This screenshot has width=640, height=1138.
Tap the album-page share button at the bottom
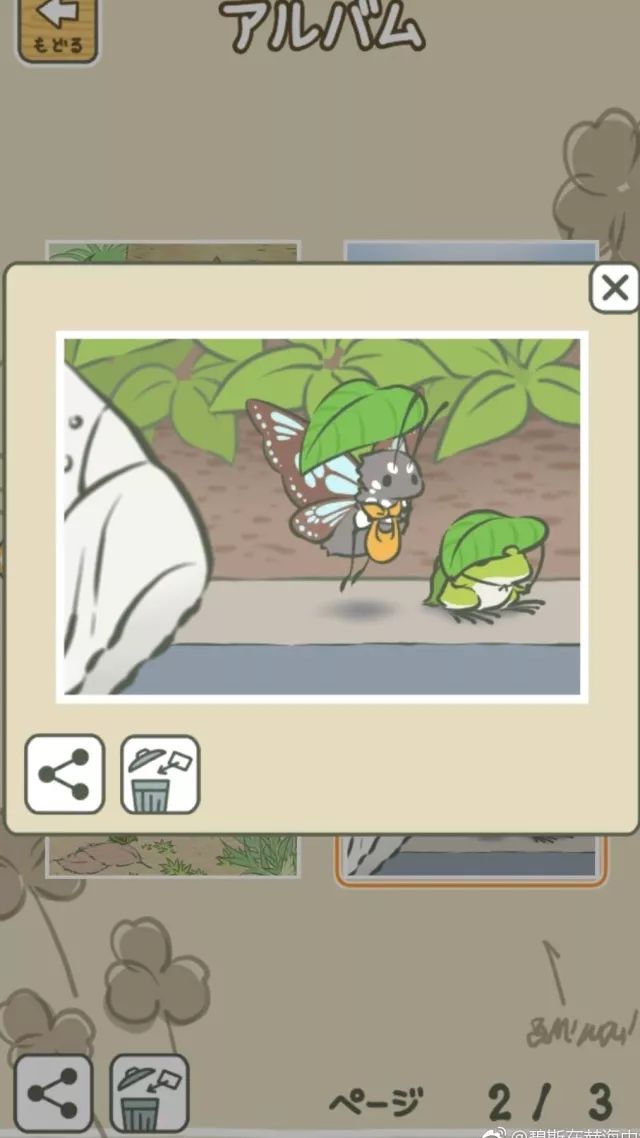coord(54,1094)
